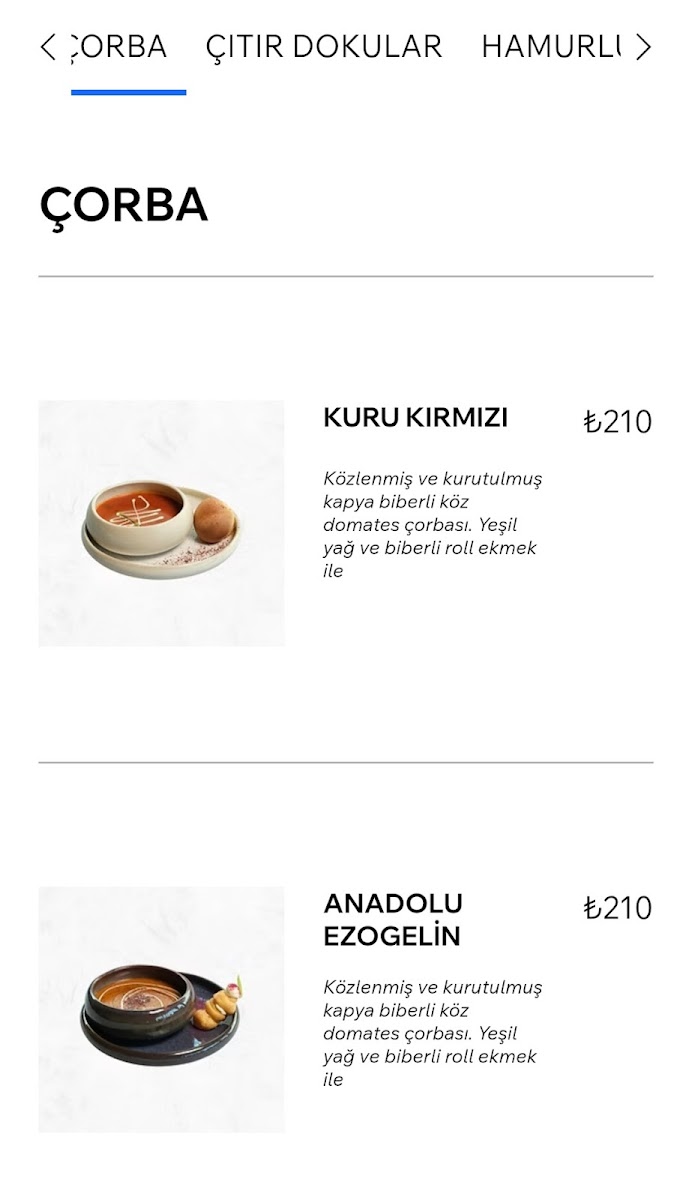Open the KURU KIRMIZI soup item

coord(415,418)
